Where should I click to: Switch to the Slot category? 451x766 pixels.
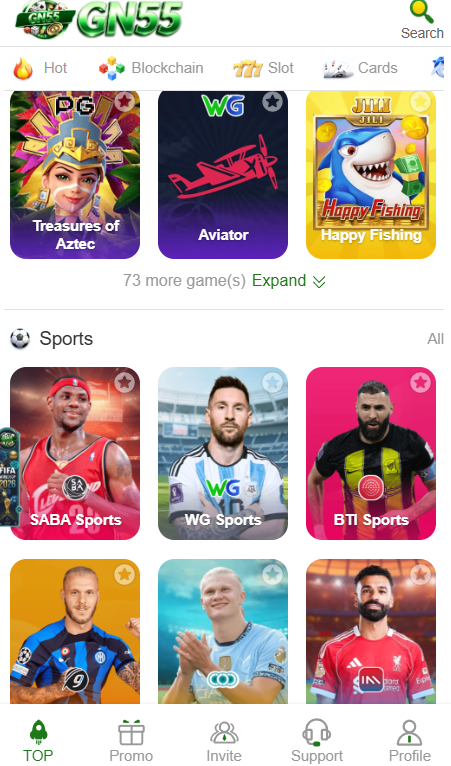263,68
